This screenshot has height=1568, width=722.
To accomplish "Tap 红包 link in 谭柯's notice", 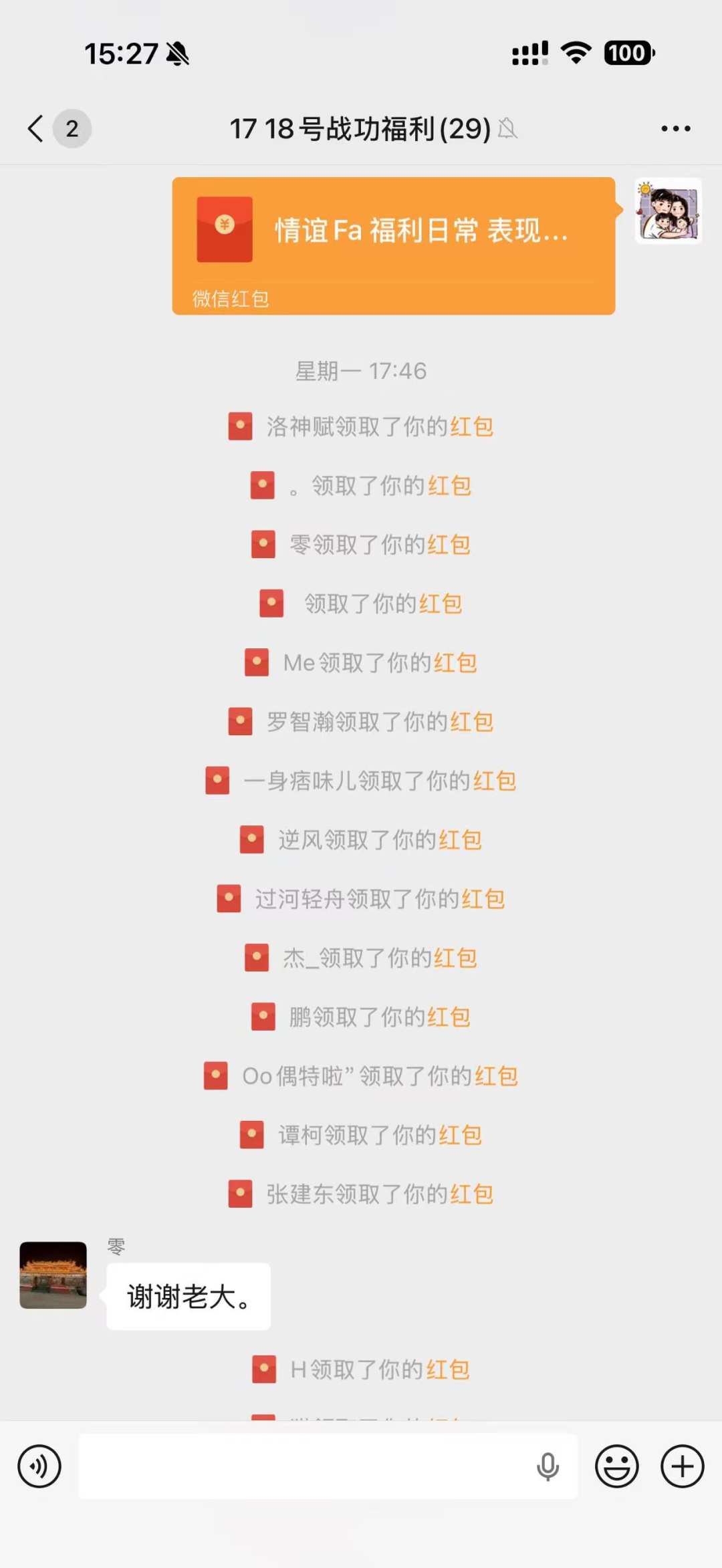I will pos(461,1135).
